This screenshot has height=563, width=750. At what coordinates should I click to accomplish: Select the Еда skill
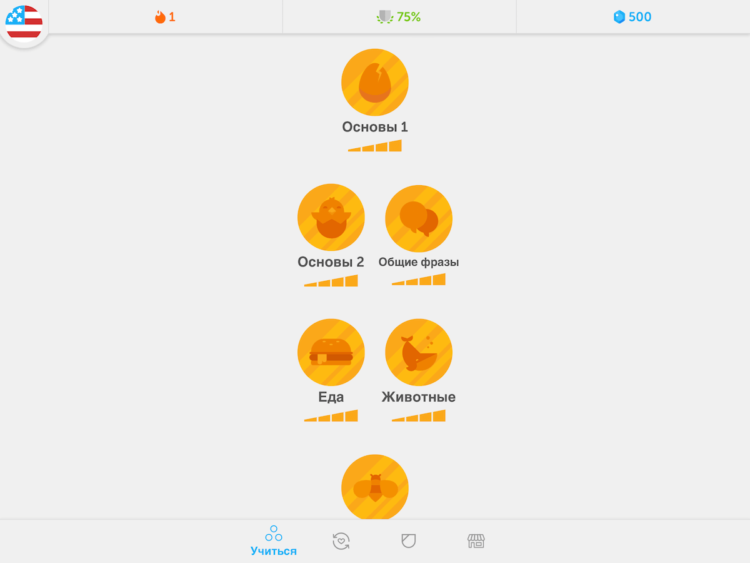(x=331, y=352)
